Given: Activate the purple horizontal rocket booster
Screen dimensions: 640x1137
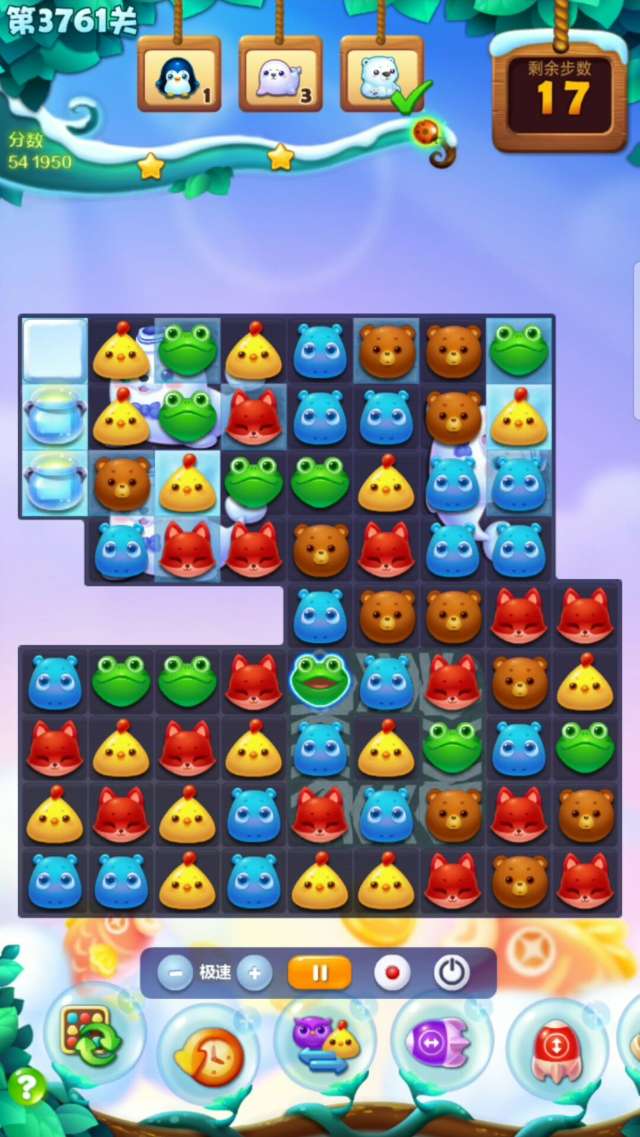Looking at the screenshot, I should [x=438, y=1043].
